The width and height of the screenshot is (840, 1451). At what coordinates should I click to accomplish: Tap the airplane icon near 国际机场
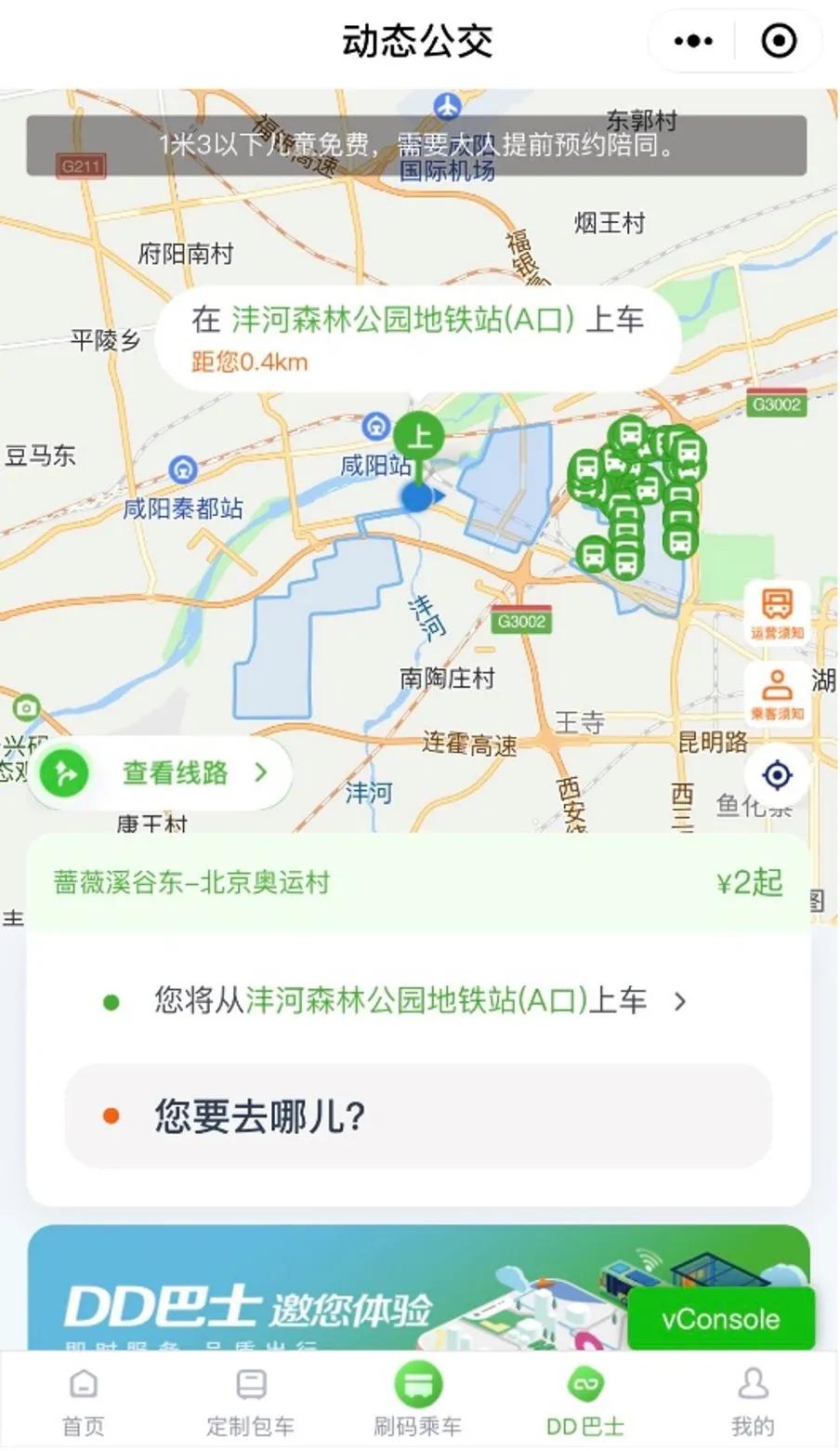coord(449,108)
